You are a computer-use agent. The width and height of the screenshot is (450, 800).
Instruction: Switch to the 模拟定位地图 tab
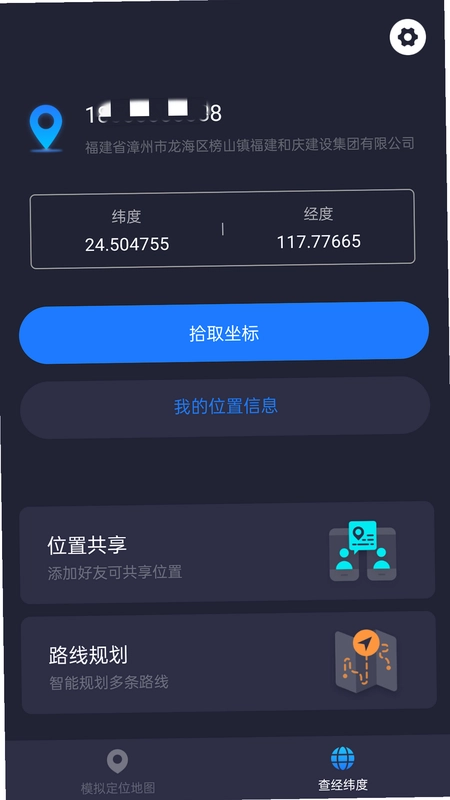(118, 771)
